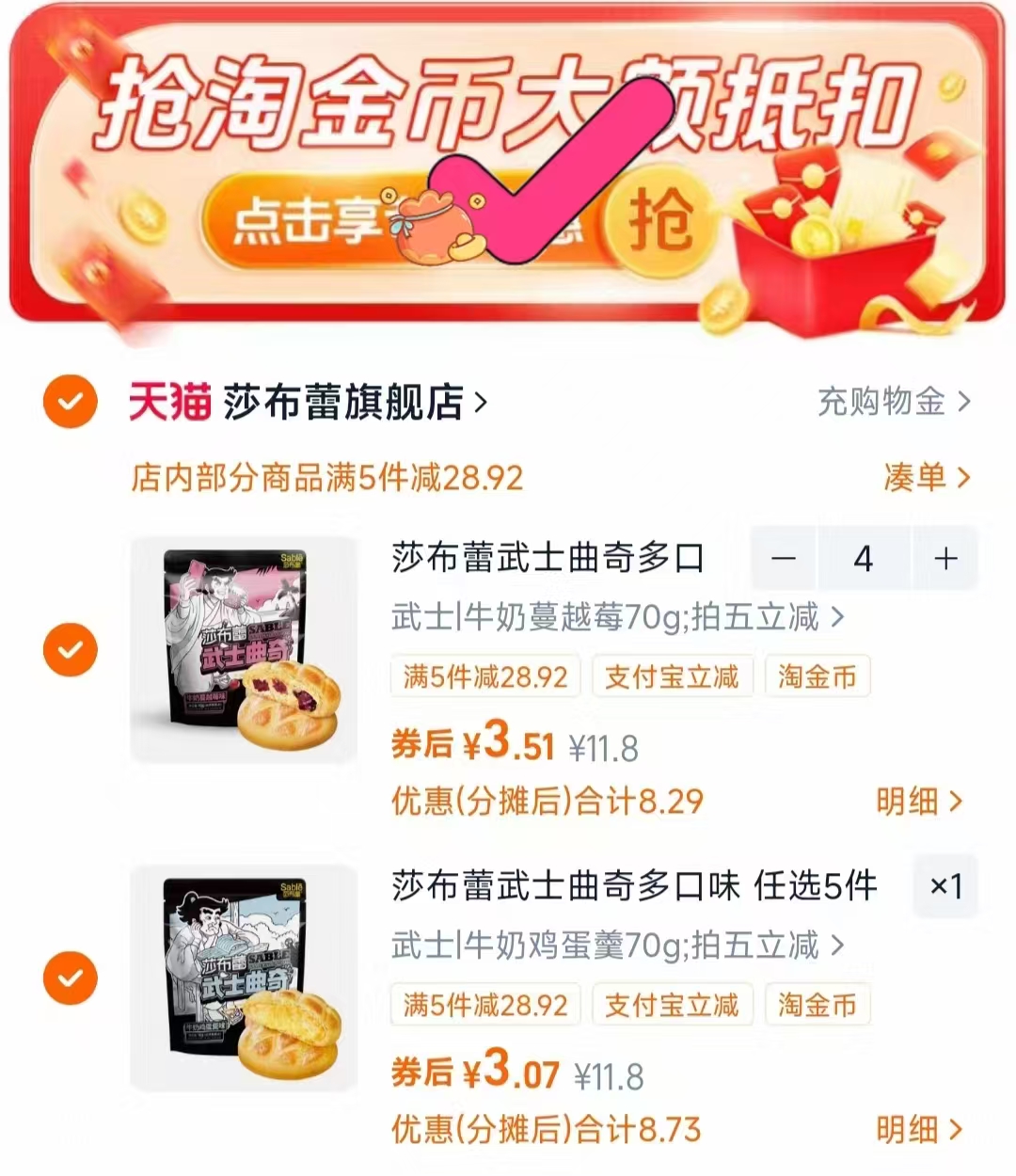Deselect the 牛奶蔓越莓 cranberry cookie item
The image size is (1016, 1176).
pos(69,649)
